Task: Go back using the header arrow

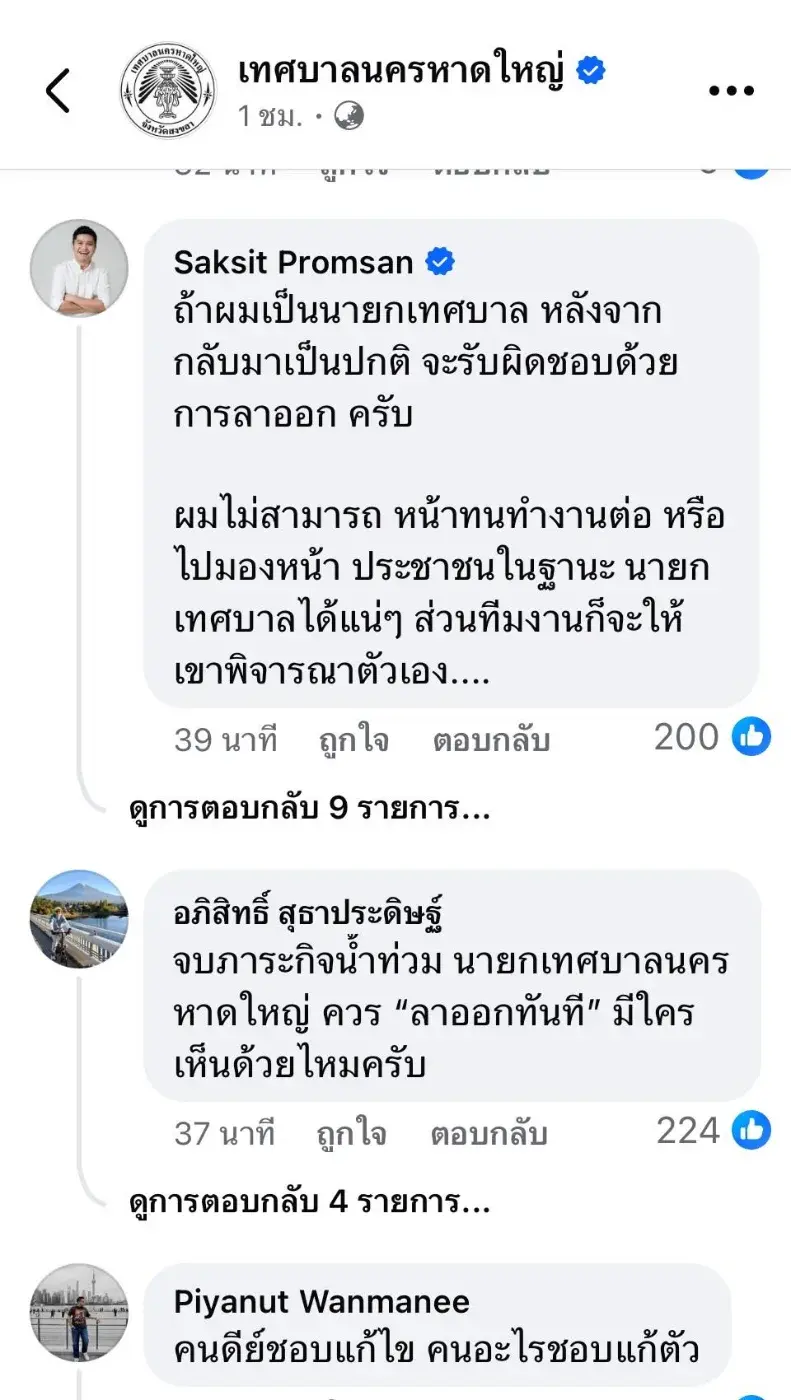Action: (58, 91)
